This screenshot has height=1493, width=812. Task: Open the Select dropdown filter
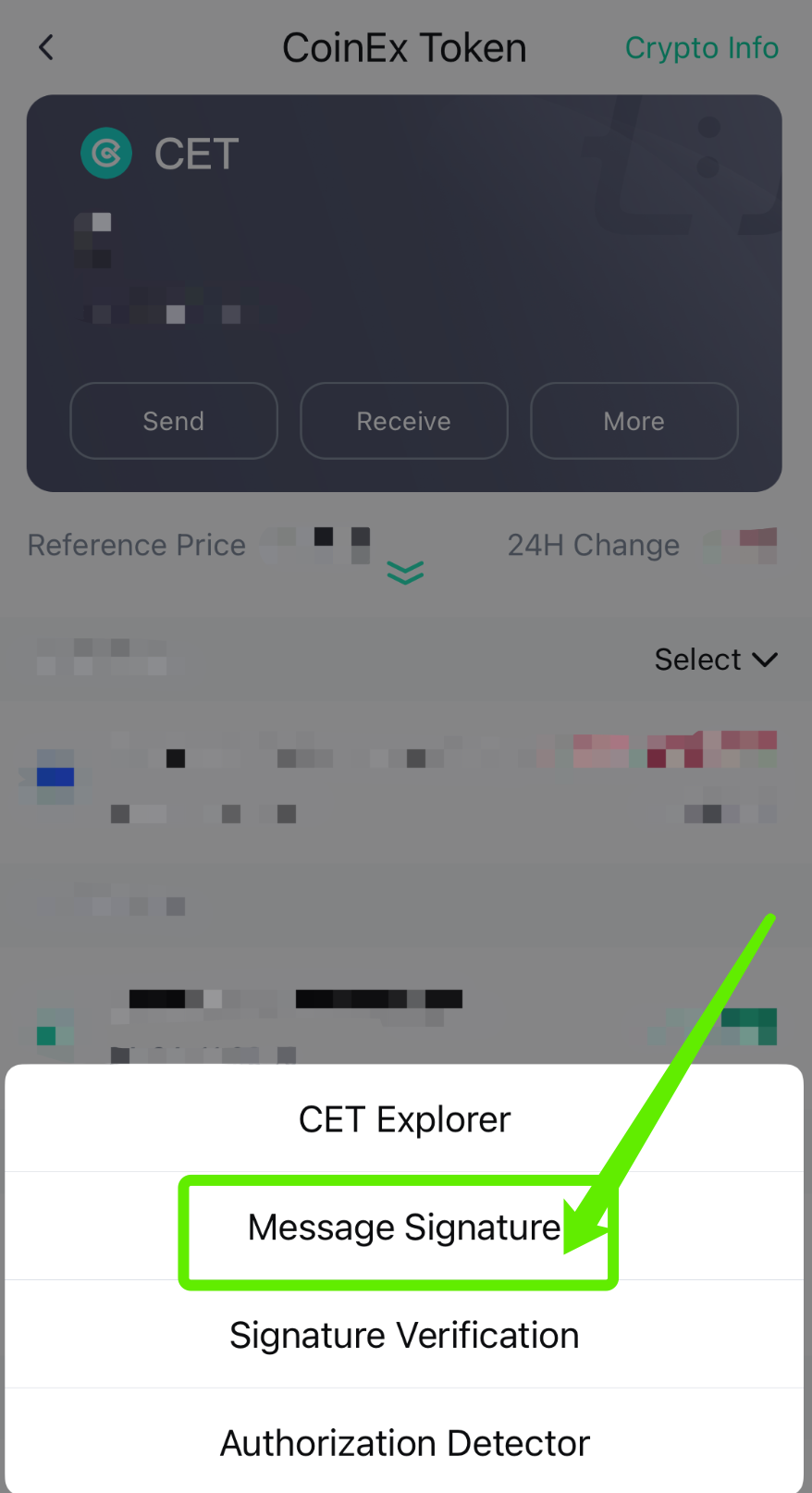click(x=715, y=660)
